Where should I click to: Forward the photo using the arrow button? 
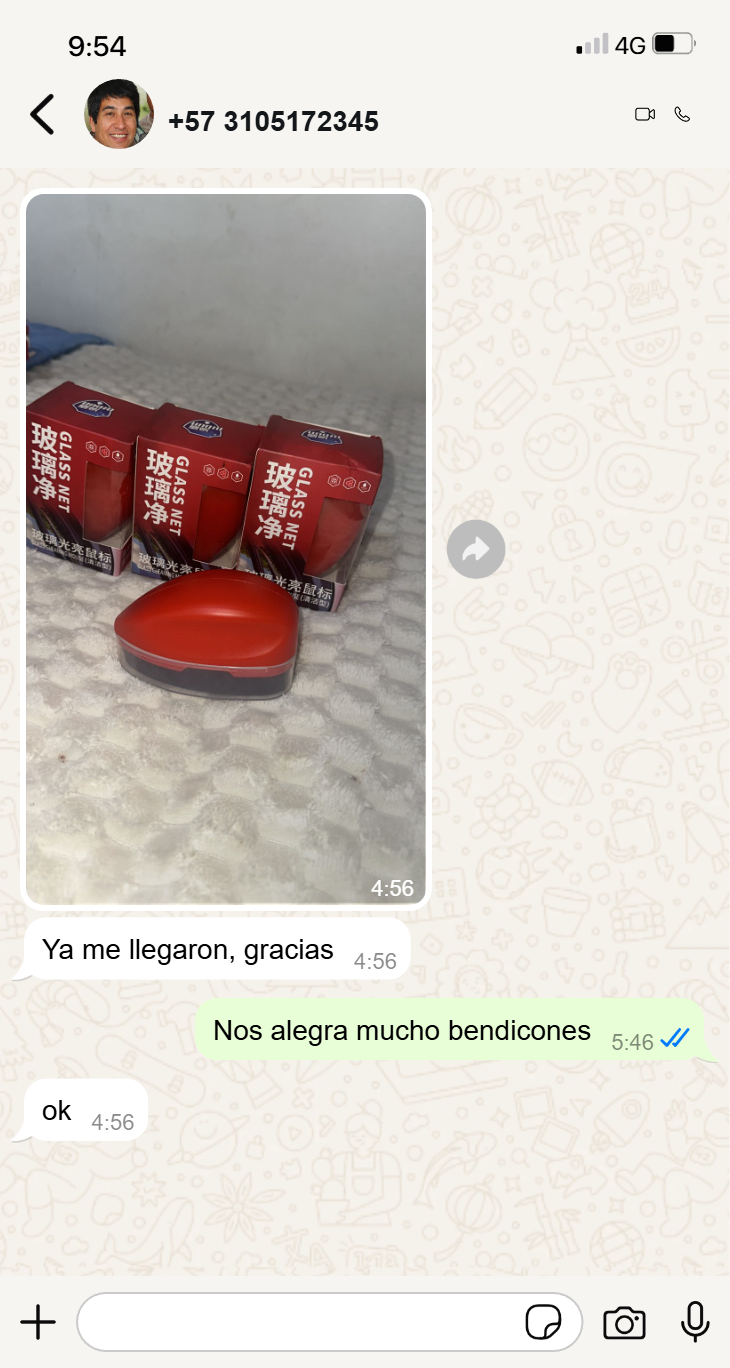pyautogui.click(x=476, y=549)
